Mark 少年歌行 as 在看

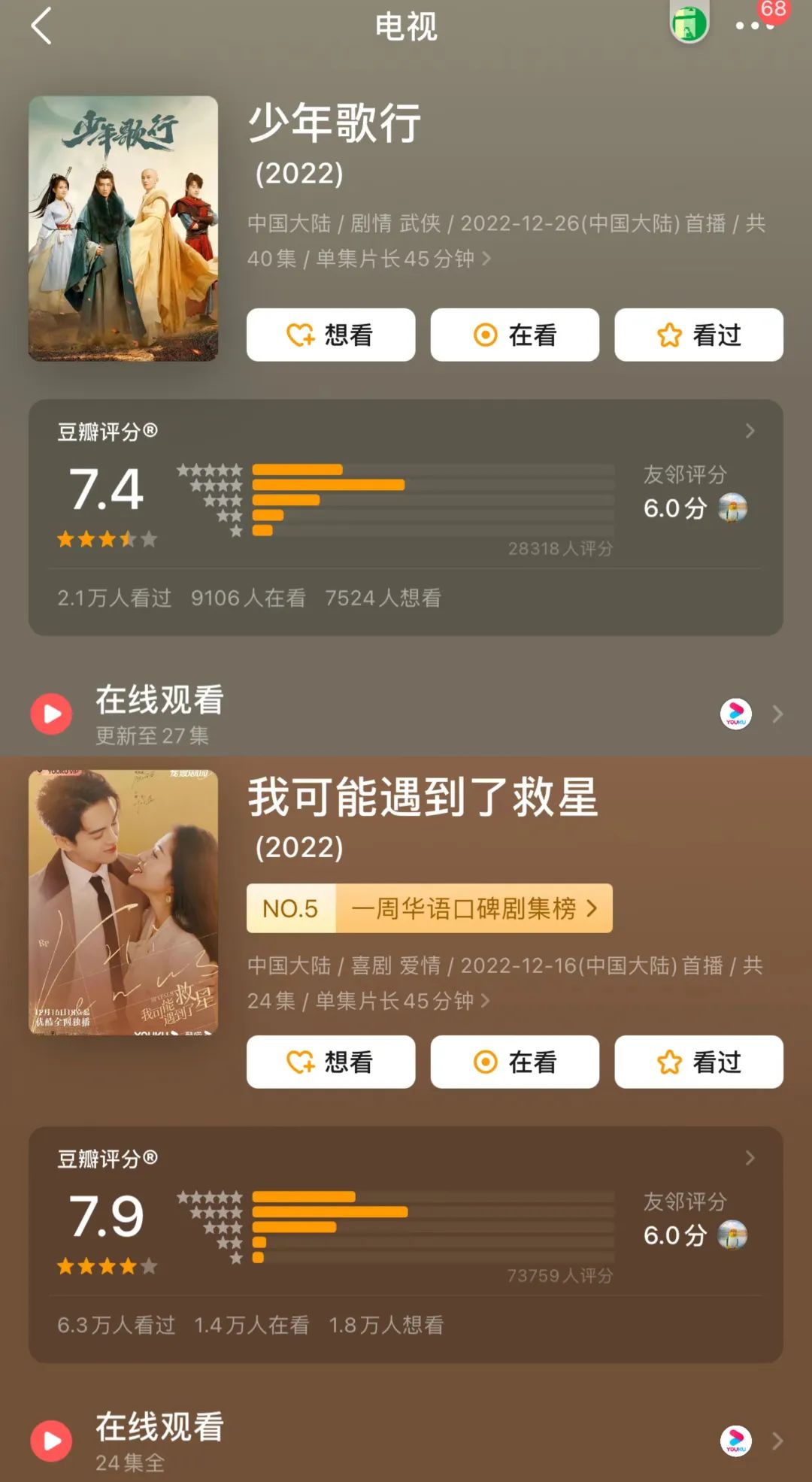point(515,335)
